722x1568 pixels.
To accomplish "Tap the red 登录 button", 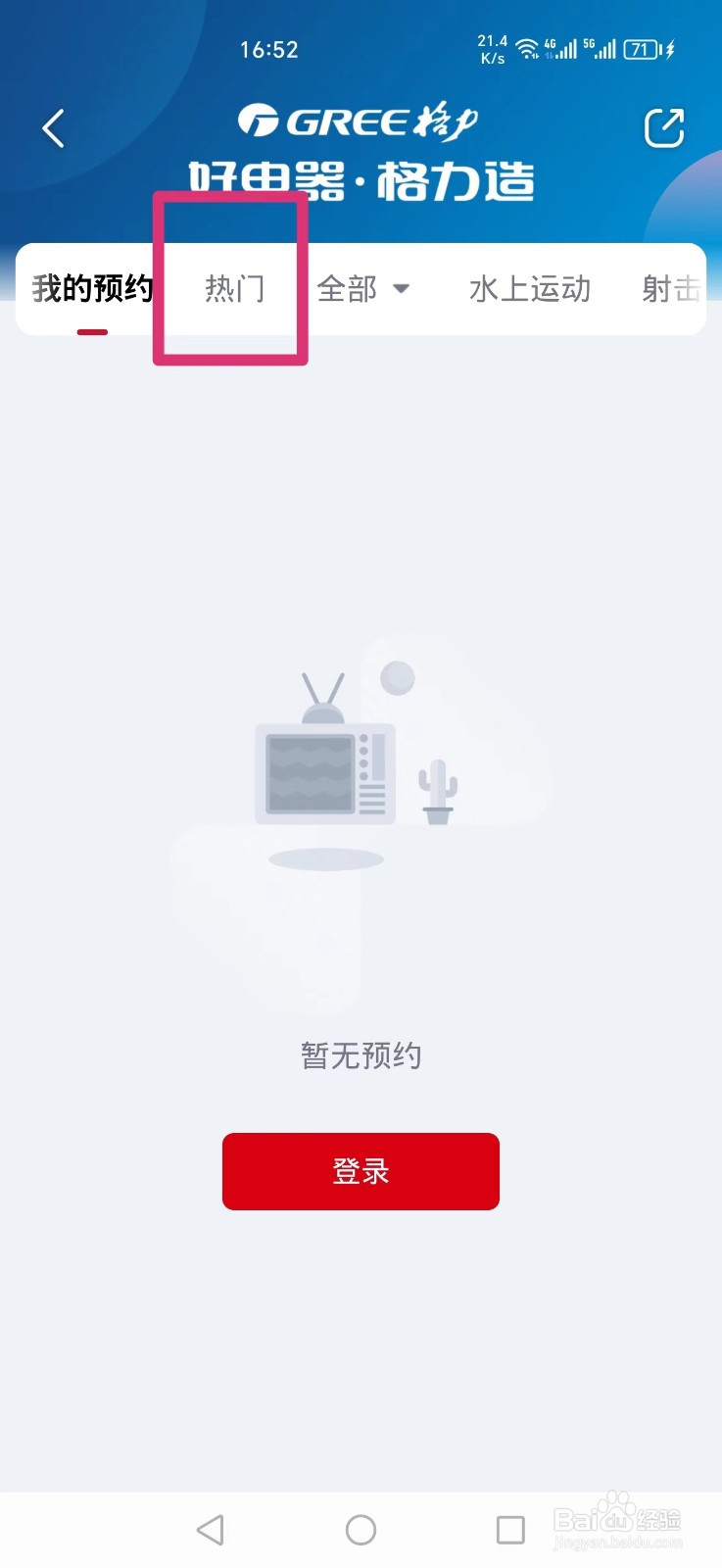I will point(361,1171).
